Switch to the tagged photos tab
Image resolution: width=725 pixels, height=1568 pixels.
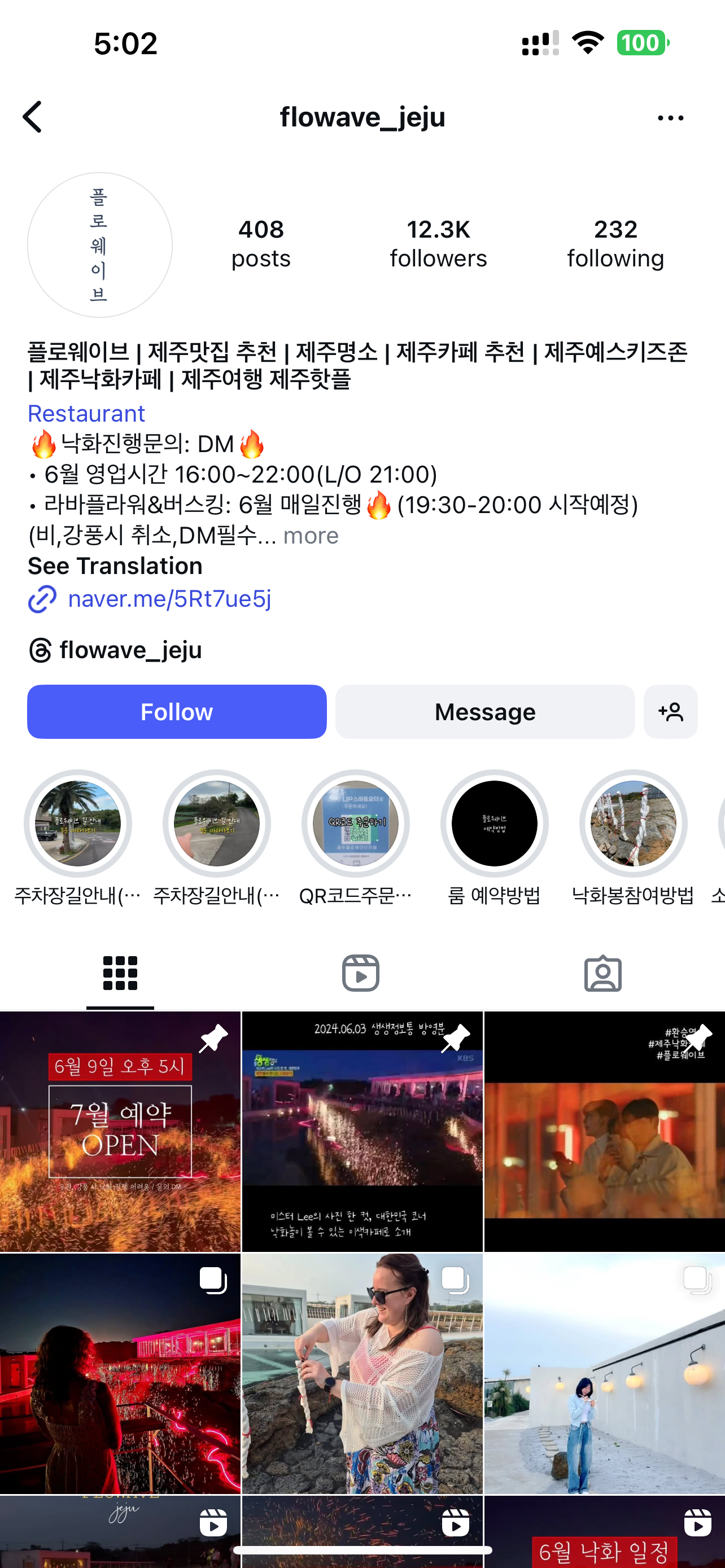point(602,973)
